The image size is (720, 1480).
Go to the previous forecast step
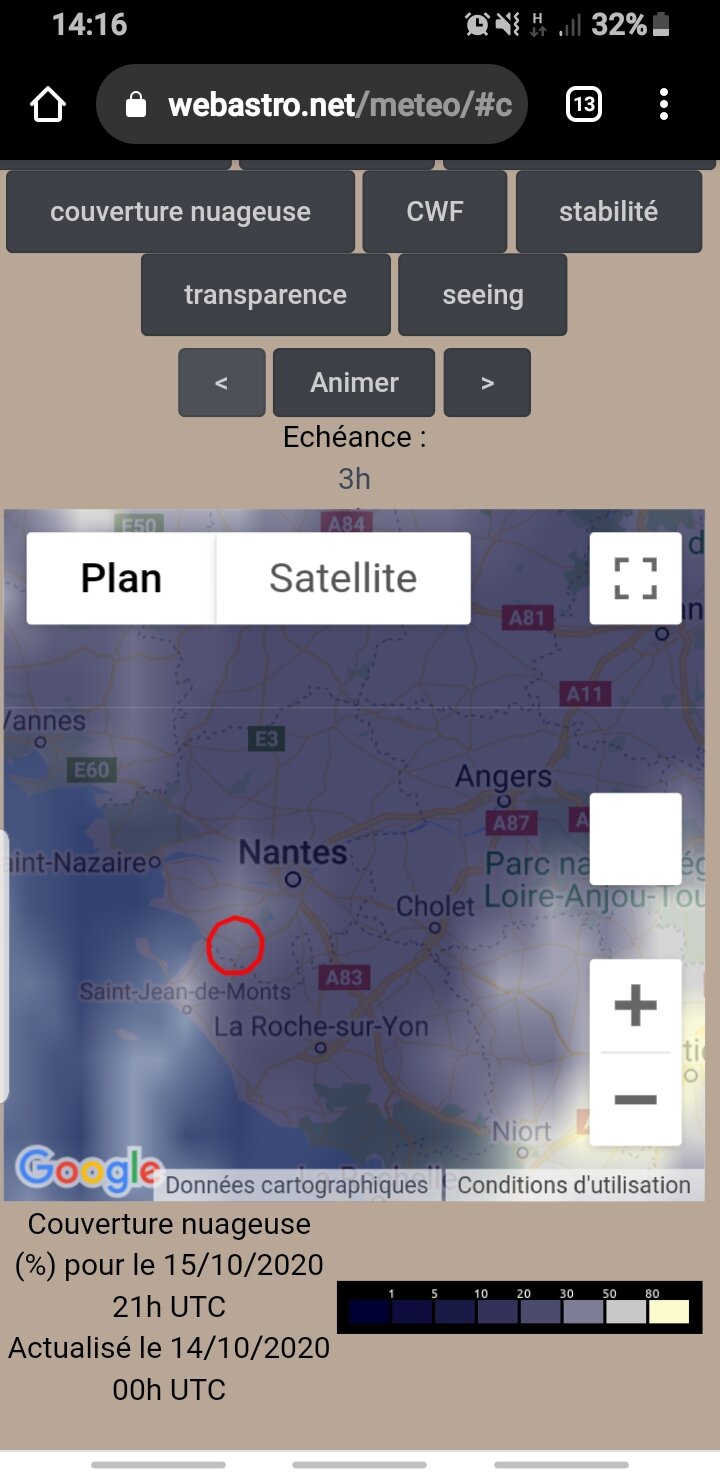point(221,383)
